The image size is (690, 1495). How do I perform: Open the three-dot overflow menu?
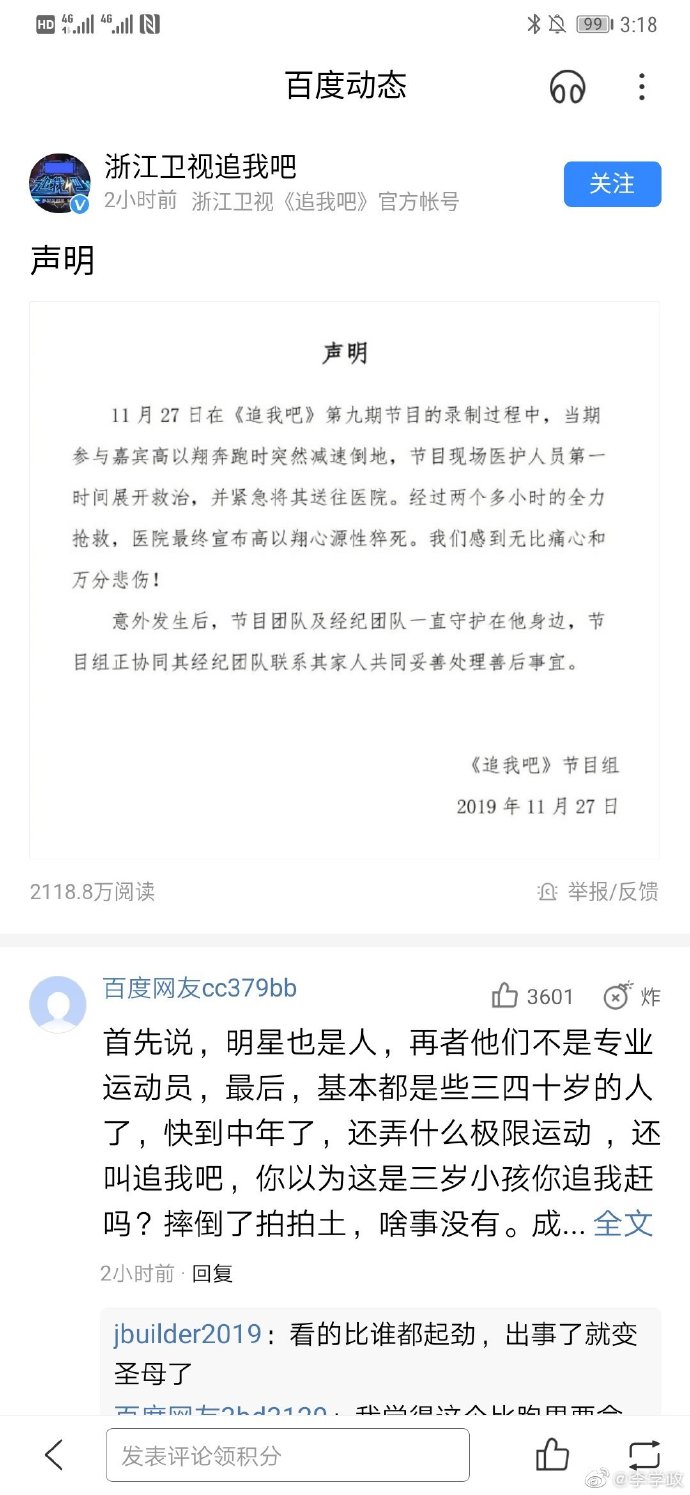click(x=642, y=87)
